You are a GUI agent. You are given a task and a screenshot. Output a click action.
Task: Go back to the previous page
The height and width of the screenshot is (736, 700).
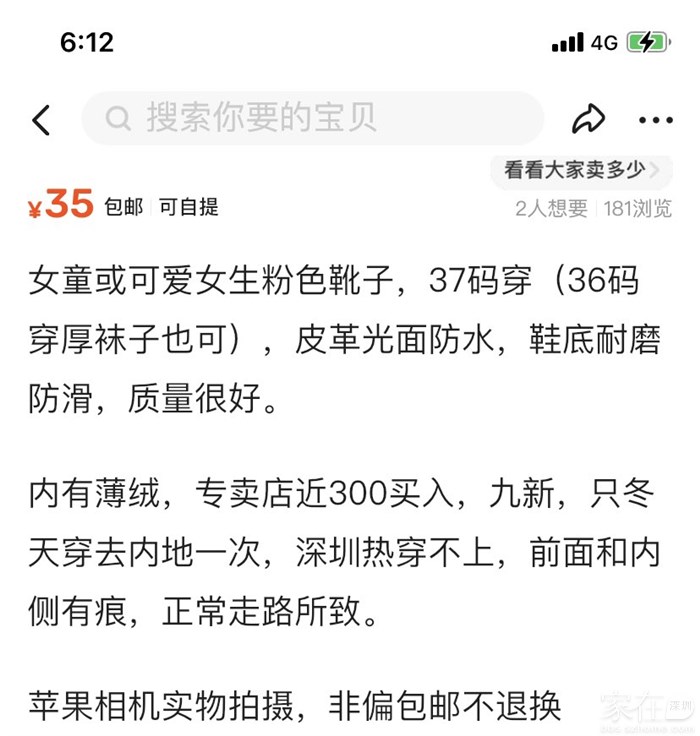tap(41, 120)
